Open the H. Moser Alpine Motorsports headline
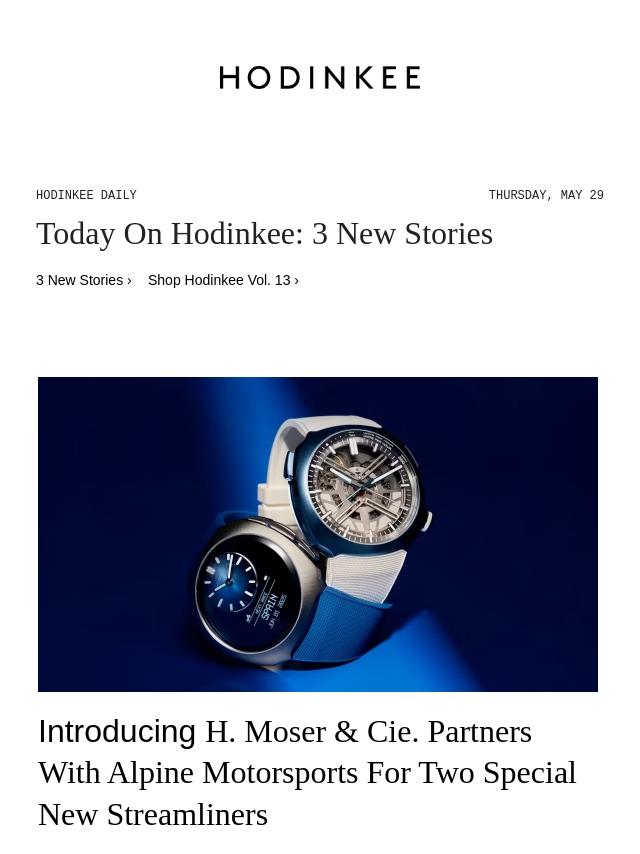This screenshot has width=640, height=854. [307, 773]
